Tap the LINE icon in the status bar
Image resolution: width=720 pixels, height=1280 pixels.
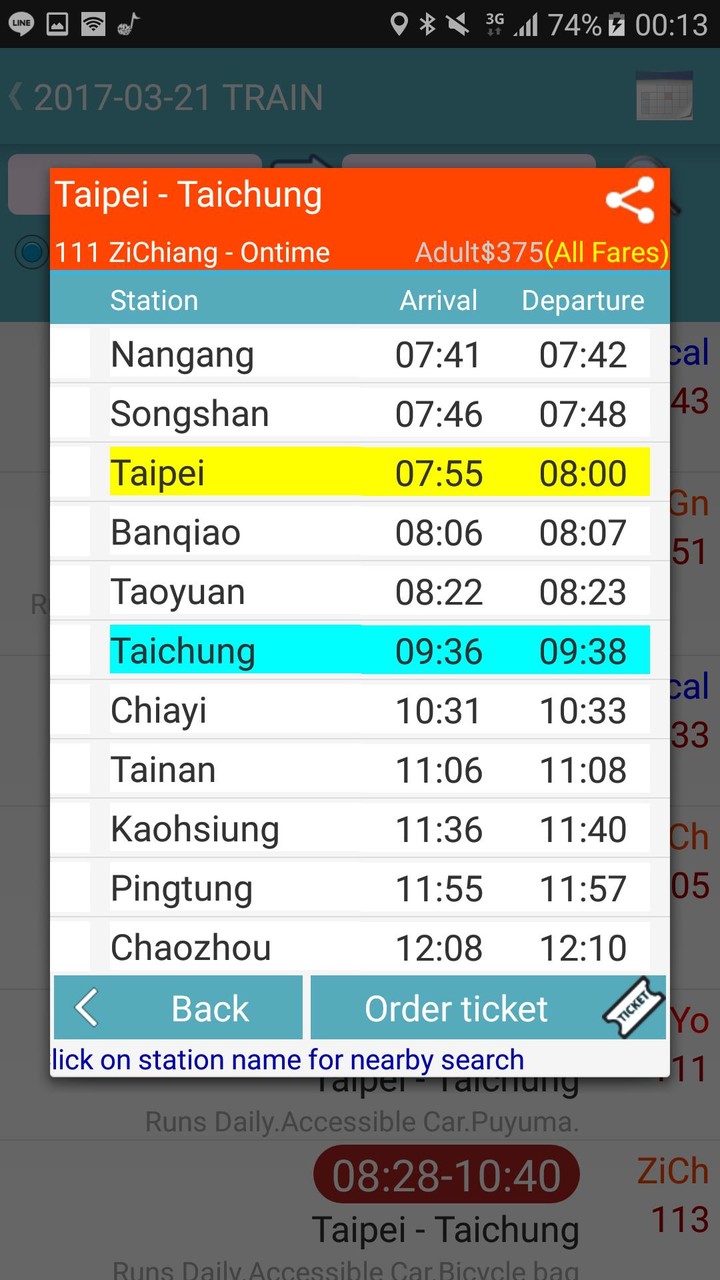pyautogui.click(x=22, y=22)
